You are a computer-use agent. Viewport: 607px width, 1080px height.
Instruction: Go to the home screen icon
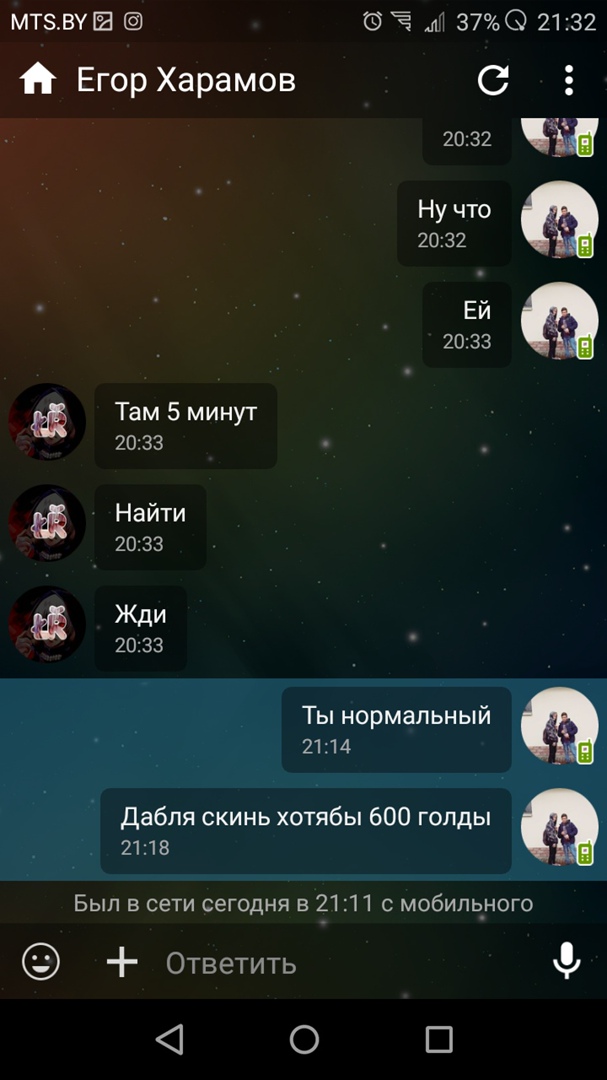(x=38, y=80)
